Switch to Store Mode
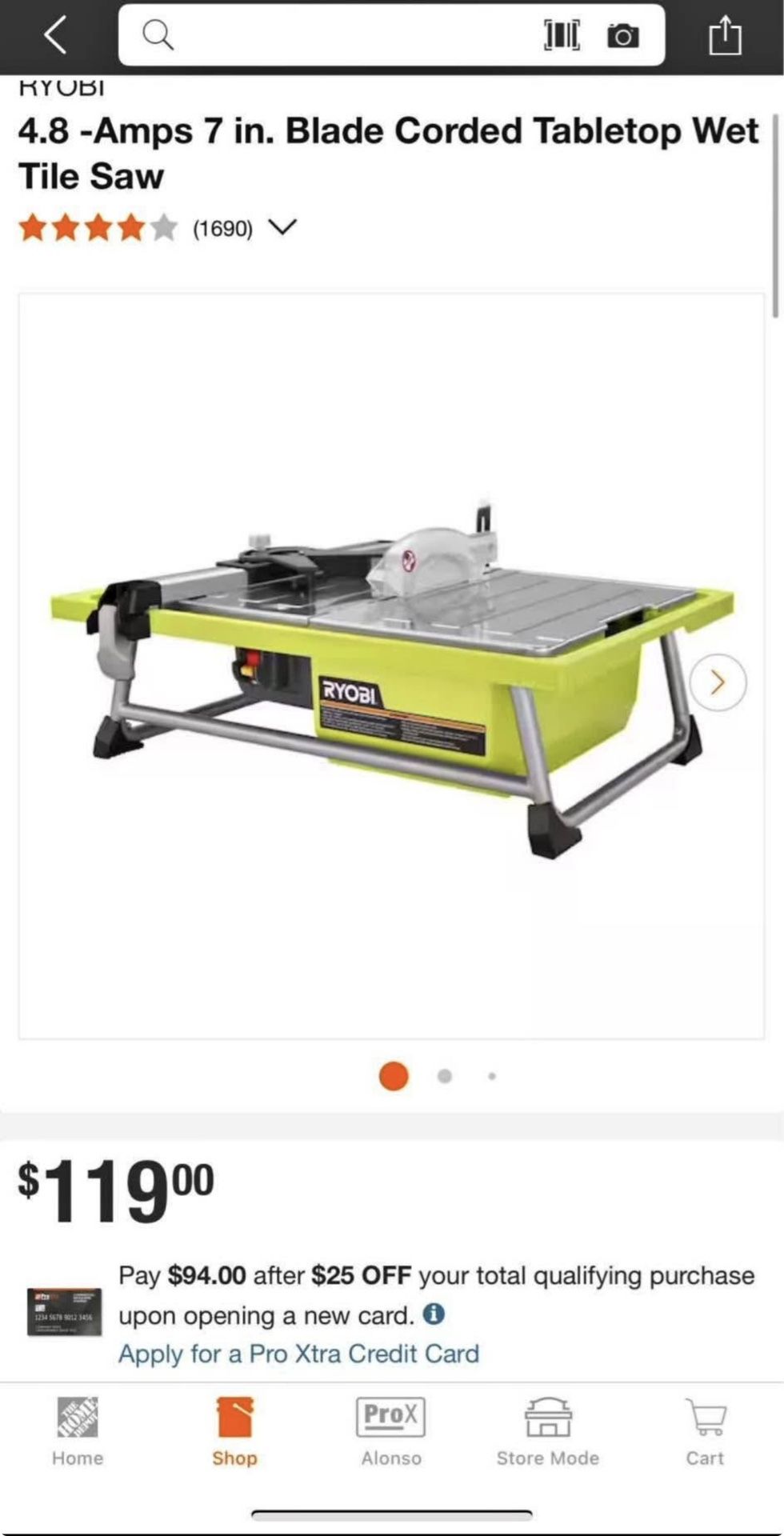The width and height of the screenshot is (784, 1536). (547, 1432)
